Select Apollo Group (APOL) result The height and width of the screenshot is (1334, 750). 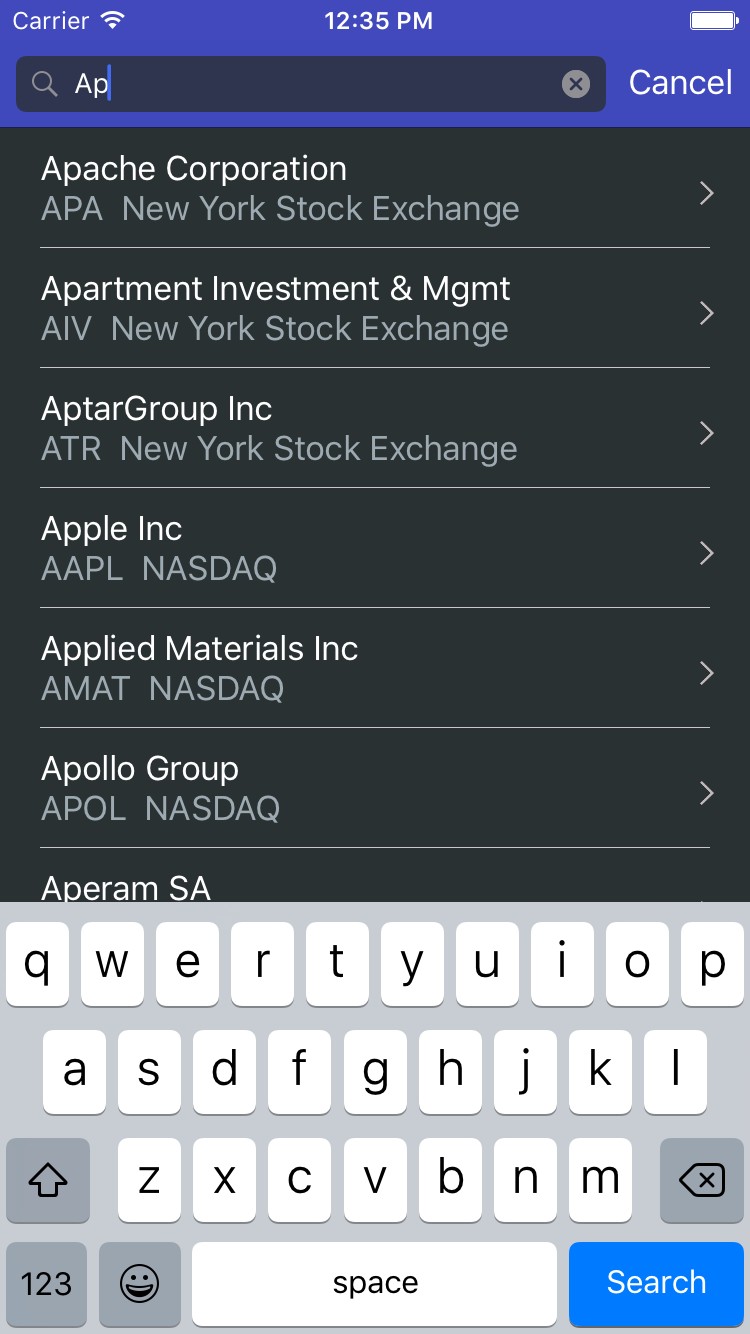click(375, 788)
